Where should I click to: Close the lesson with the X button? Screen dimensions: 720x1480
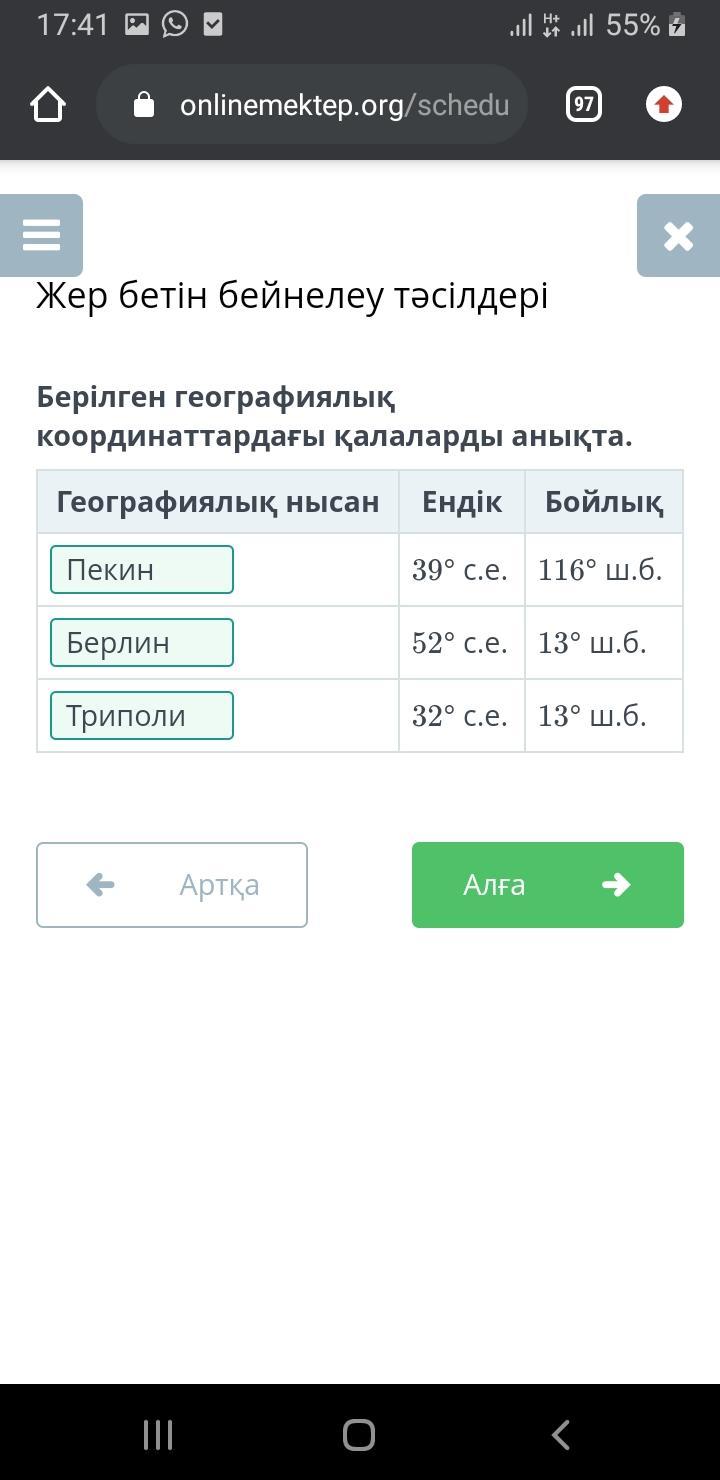pyautogui.click(x=678, y=236)
